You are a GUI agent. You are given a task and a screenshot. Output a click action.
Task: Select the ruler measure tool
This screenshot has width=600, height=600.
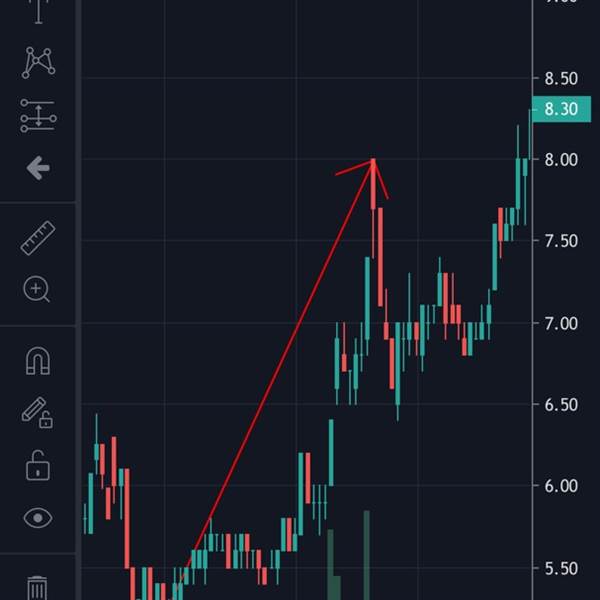pos(38,238)
